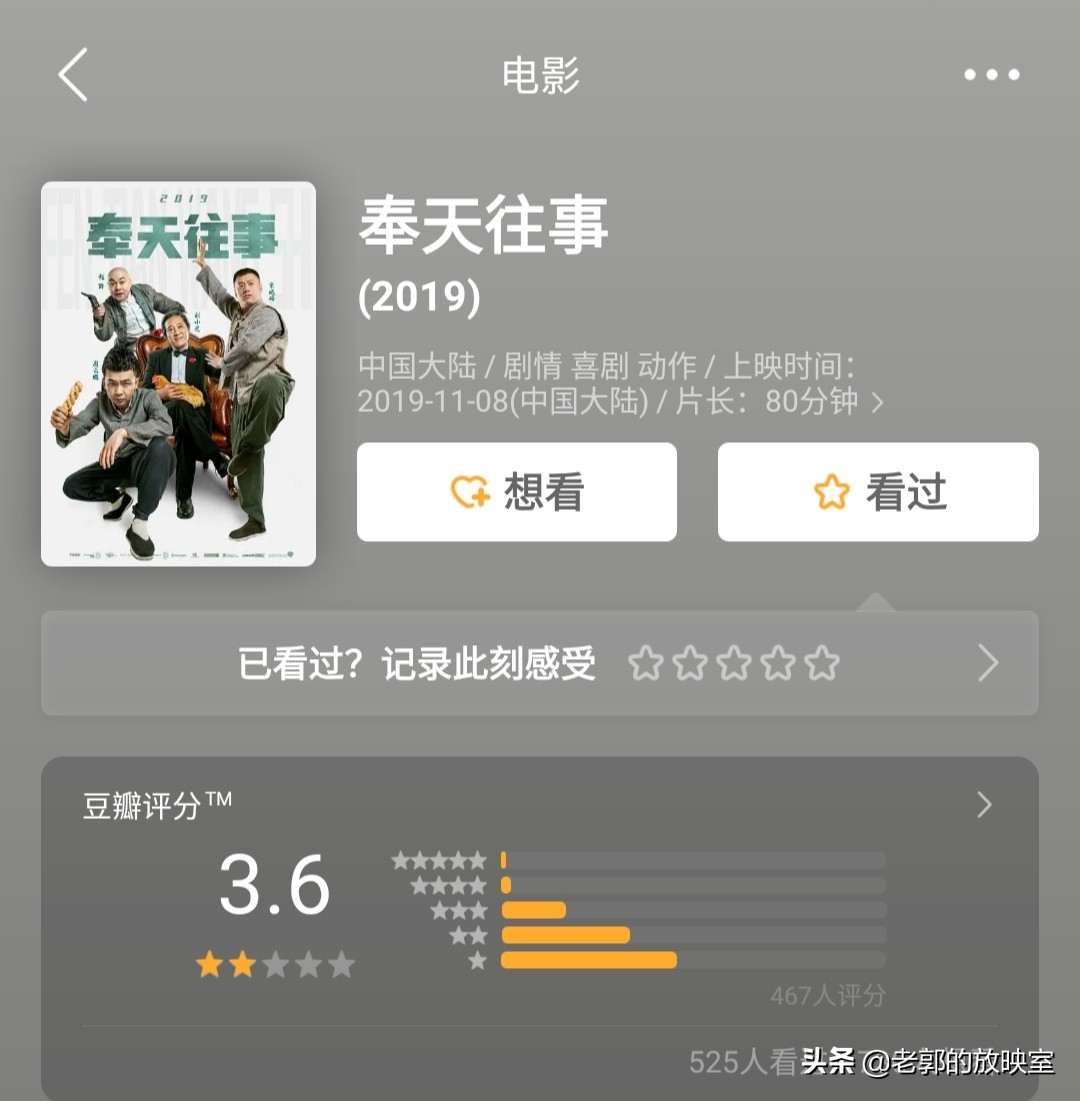Expand the movie info details line

(877, 402)
